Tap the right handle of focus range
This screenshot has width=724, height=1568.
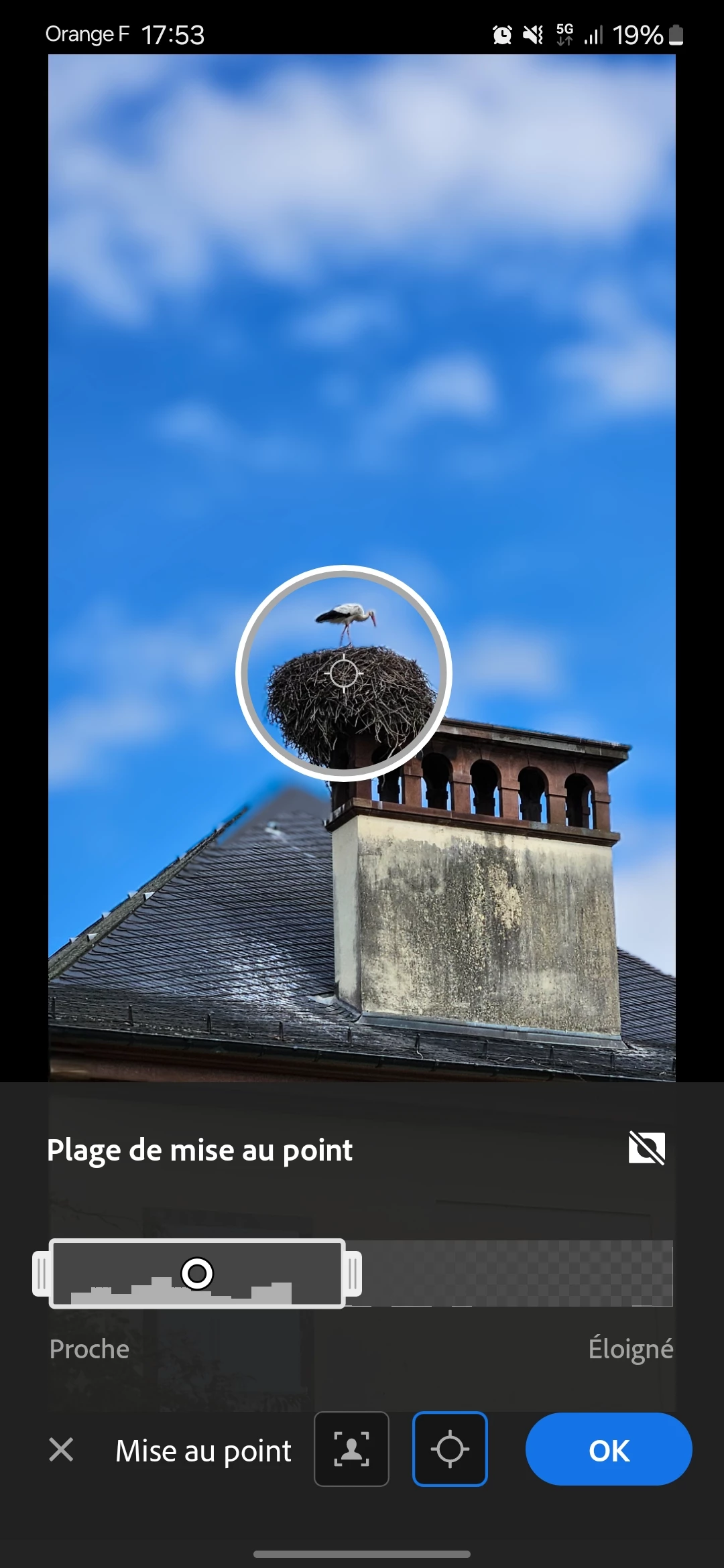(353, 1273)
